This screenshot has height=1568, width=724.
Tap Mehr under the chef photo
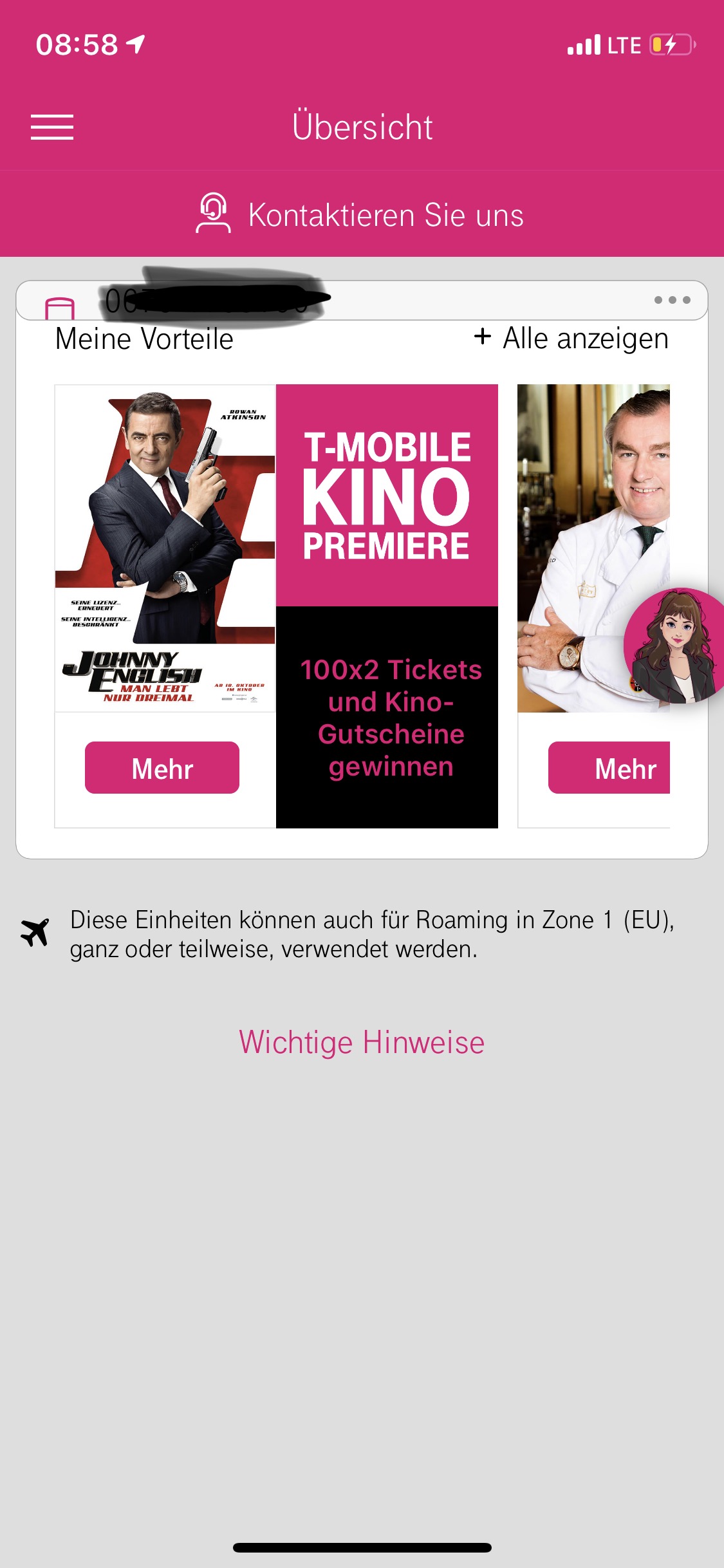pyautogui.click(x=609, y=768)
